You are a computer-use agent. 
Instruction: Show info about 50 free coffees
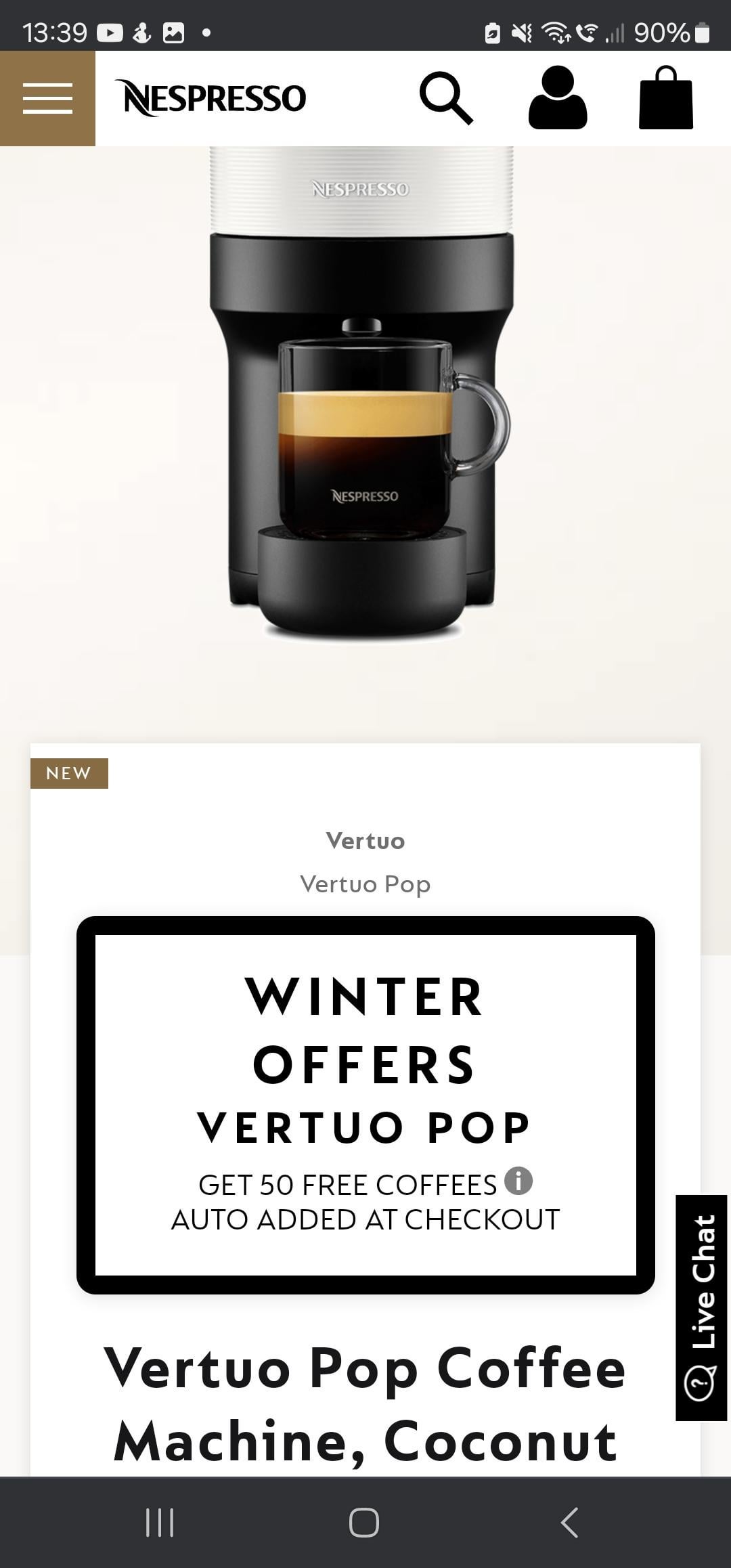518,1181
